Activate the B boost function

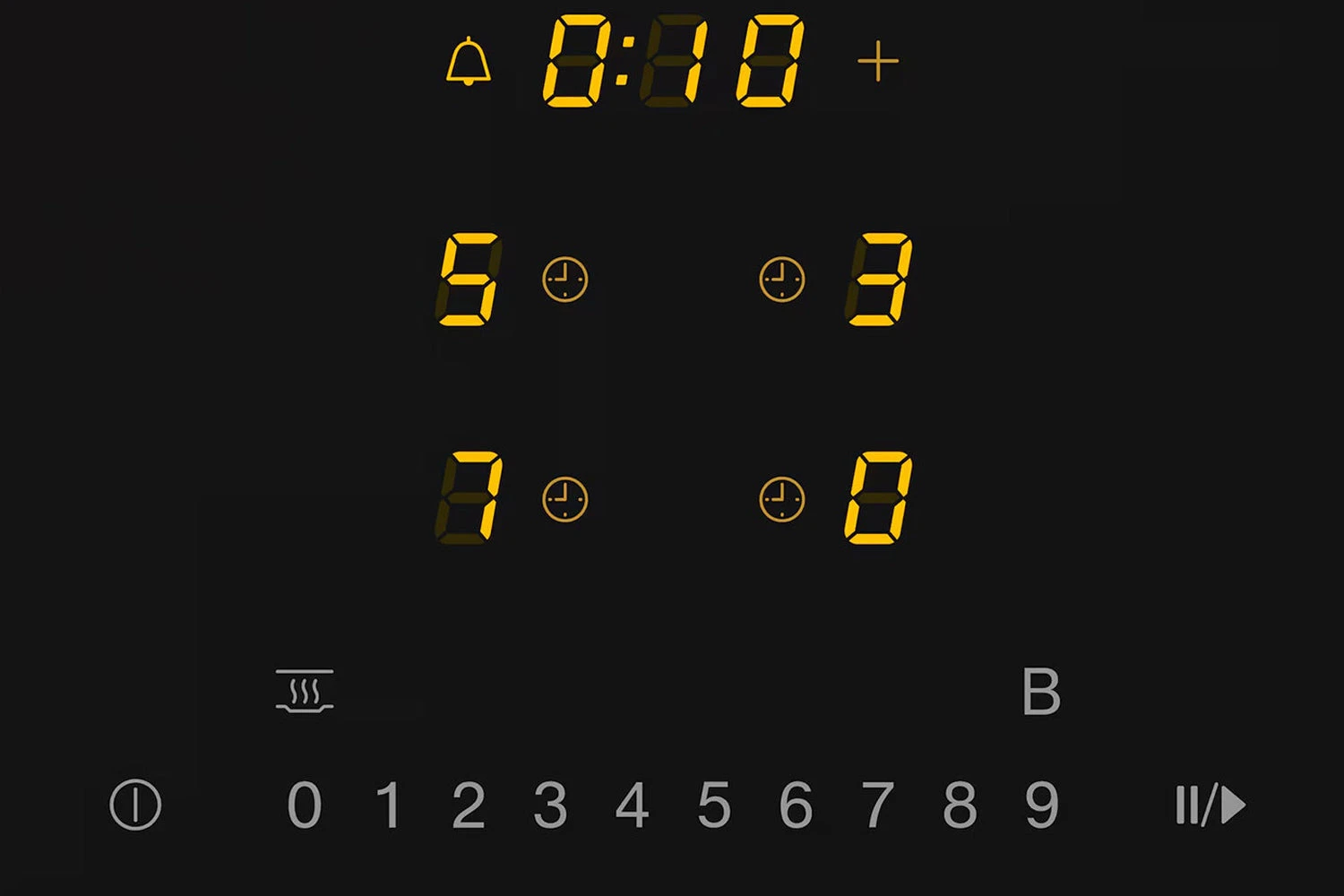(x=1041, y=693)
